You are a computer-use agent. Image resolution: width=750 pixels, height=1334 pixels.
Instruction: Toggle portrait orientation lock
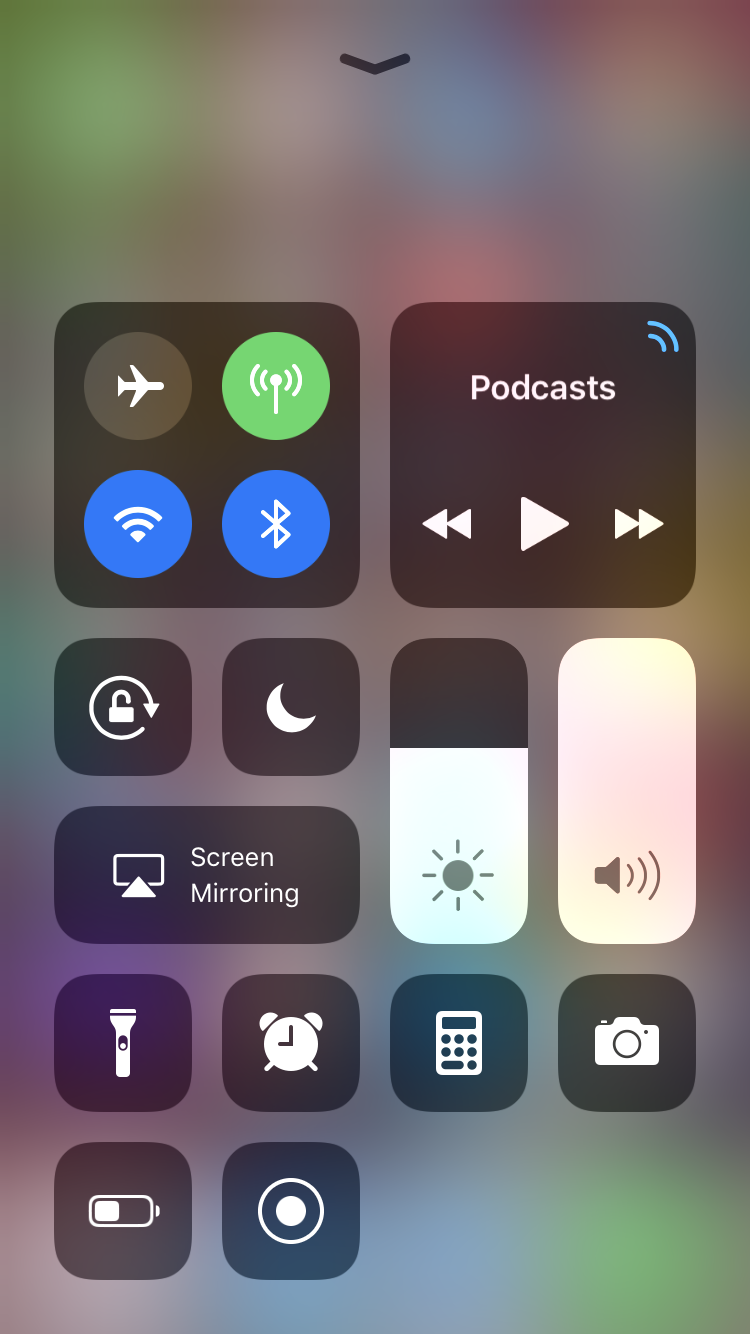coord(123,707)
